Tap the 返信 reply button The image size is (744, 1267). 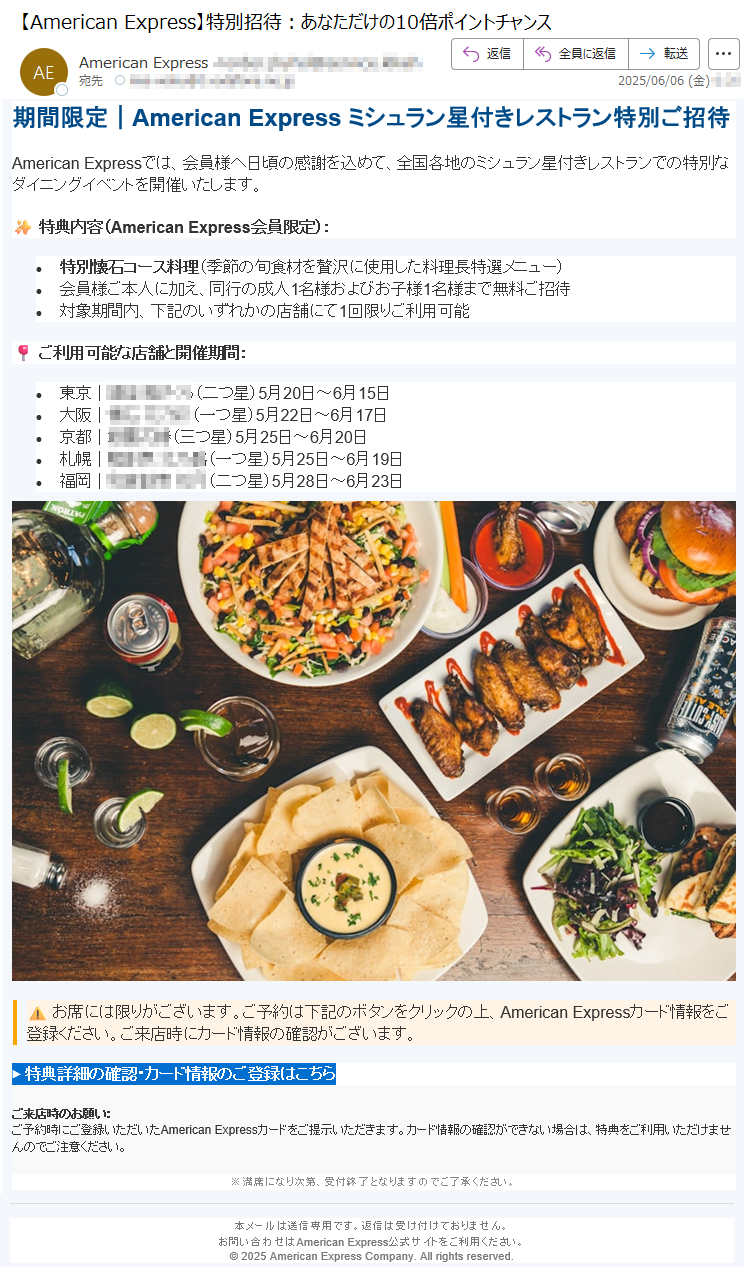(488, 54)
